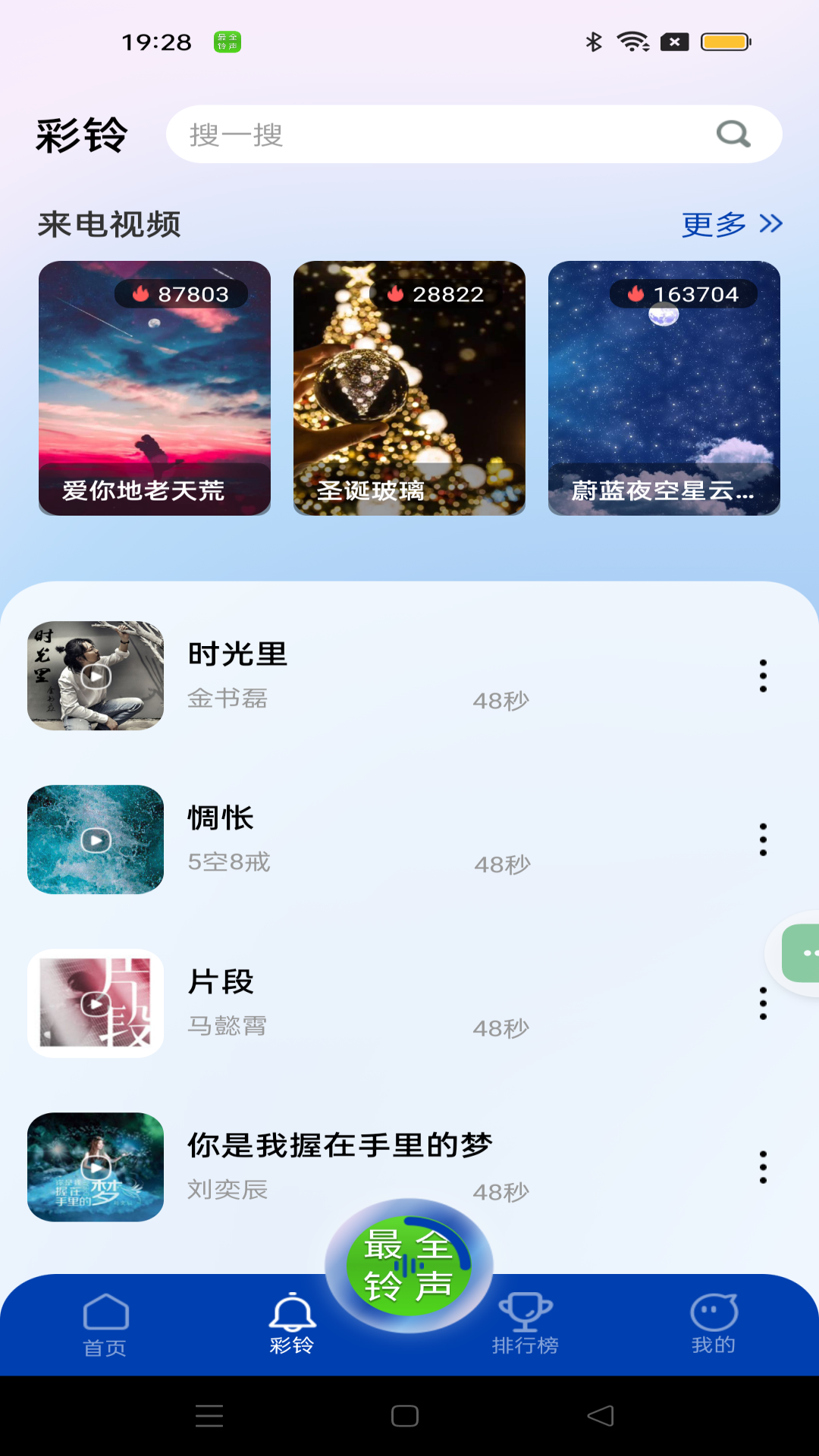Open more options for 时光里

point(763,676)
